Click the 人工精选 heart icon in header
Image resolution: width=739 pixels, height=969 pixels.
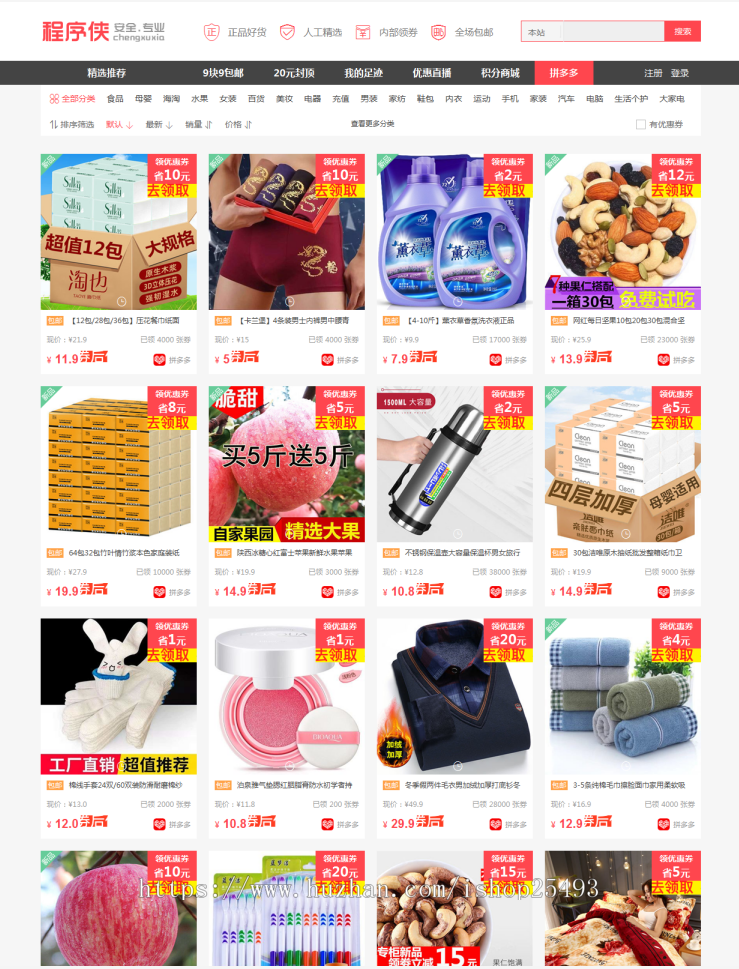point(286,31)
